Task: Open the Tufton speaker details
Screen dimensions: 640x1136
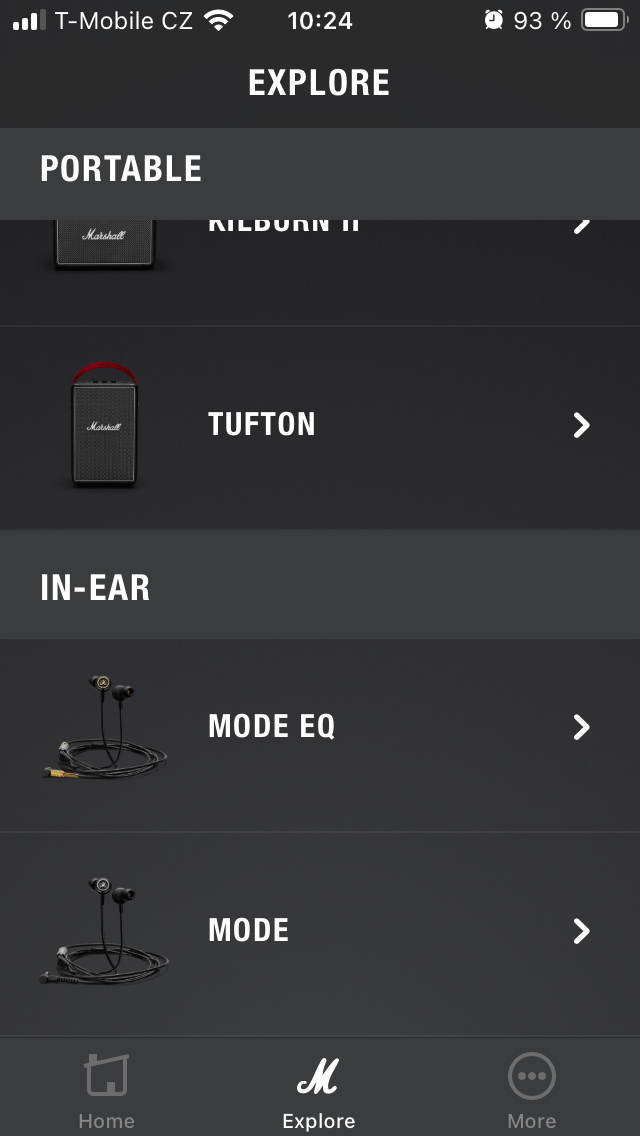Action: (320, 426)
